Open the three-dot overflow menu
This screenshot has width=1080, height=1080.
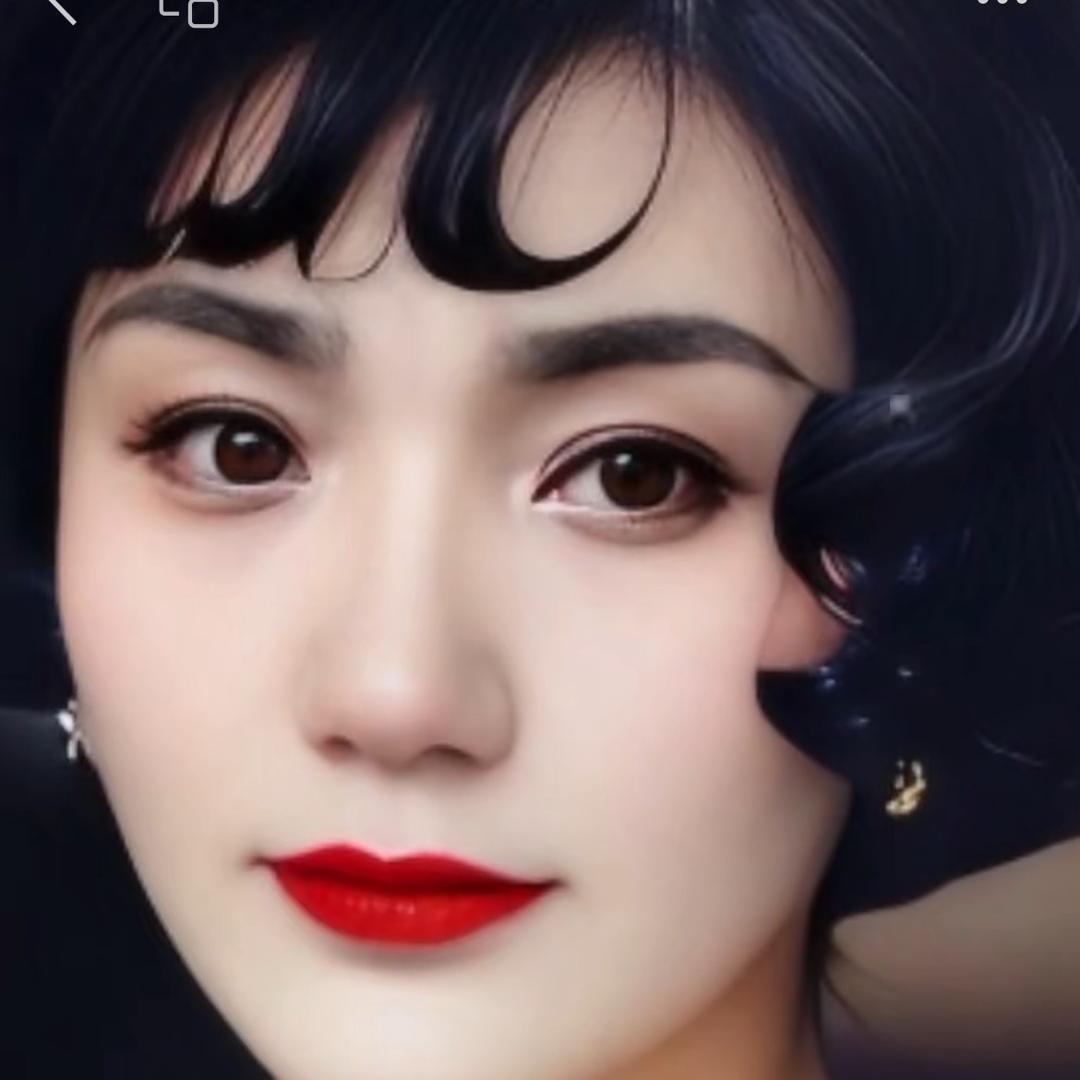1002,3
